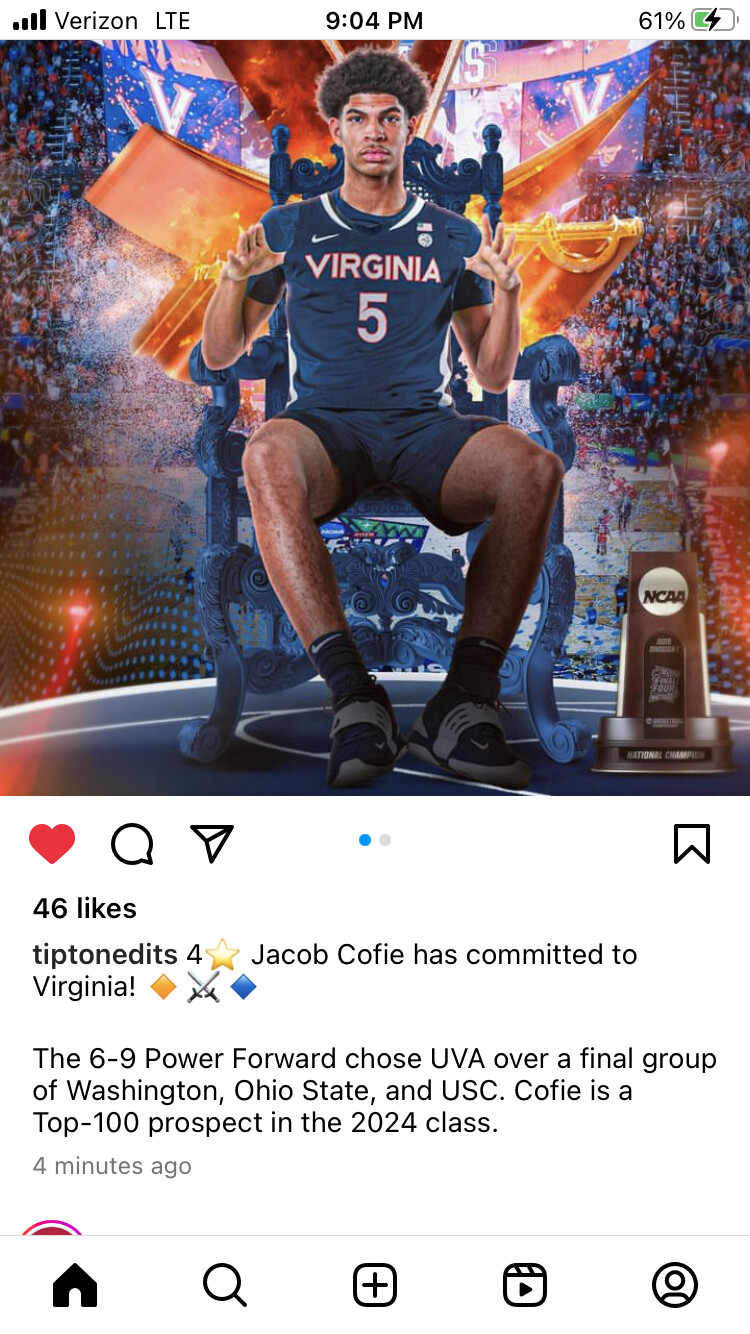Viewport: 750px width, 1334px height.
Task: Open the Profile tab
Action: (675, 1285)
